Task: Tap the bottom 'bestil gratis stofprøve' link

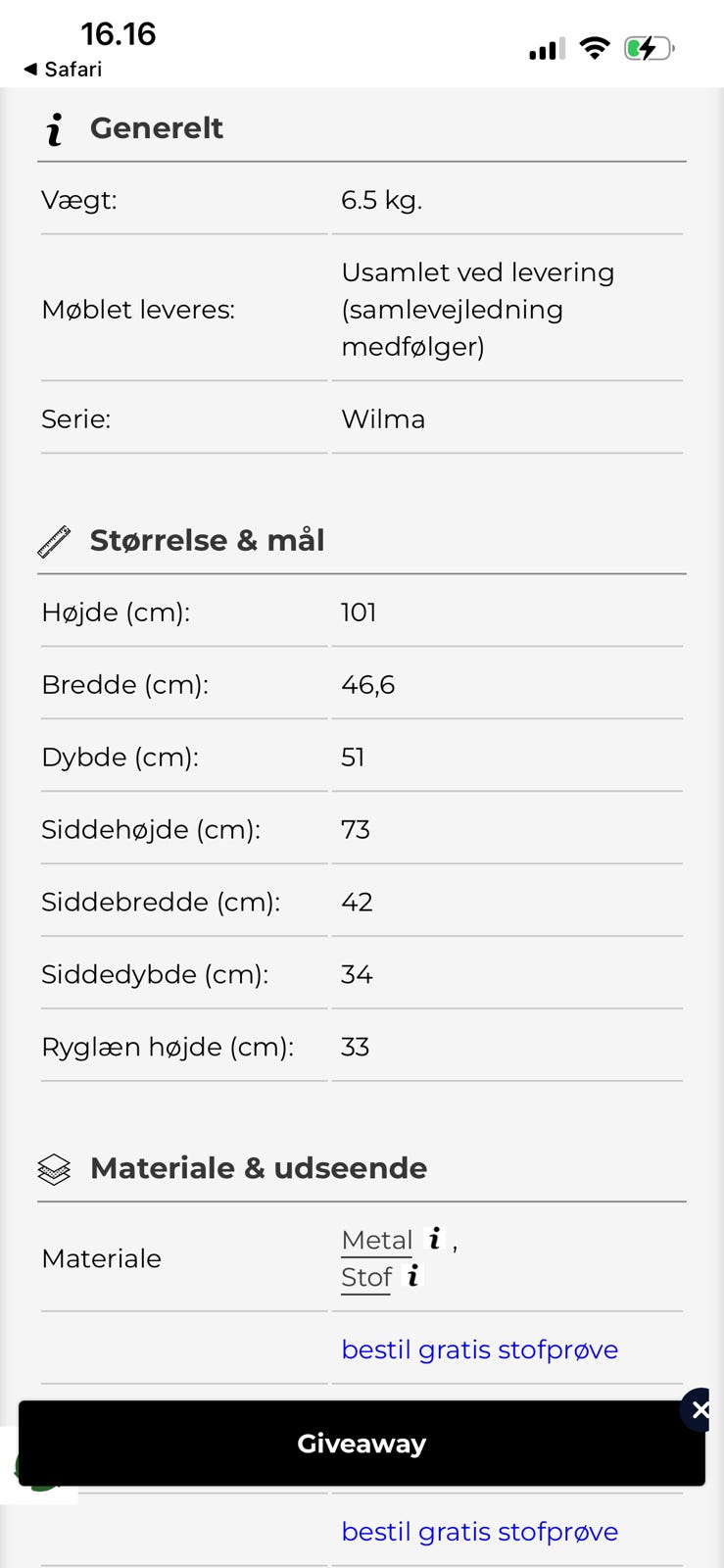Action: 479,1532
